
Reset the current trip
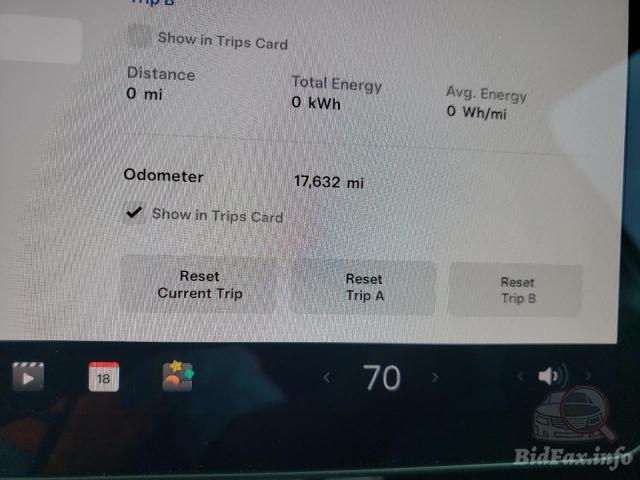click(x=199, y=285)
